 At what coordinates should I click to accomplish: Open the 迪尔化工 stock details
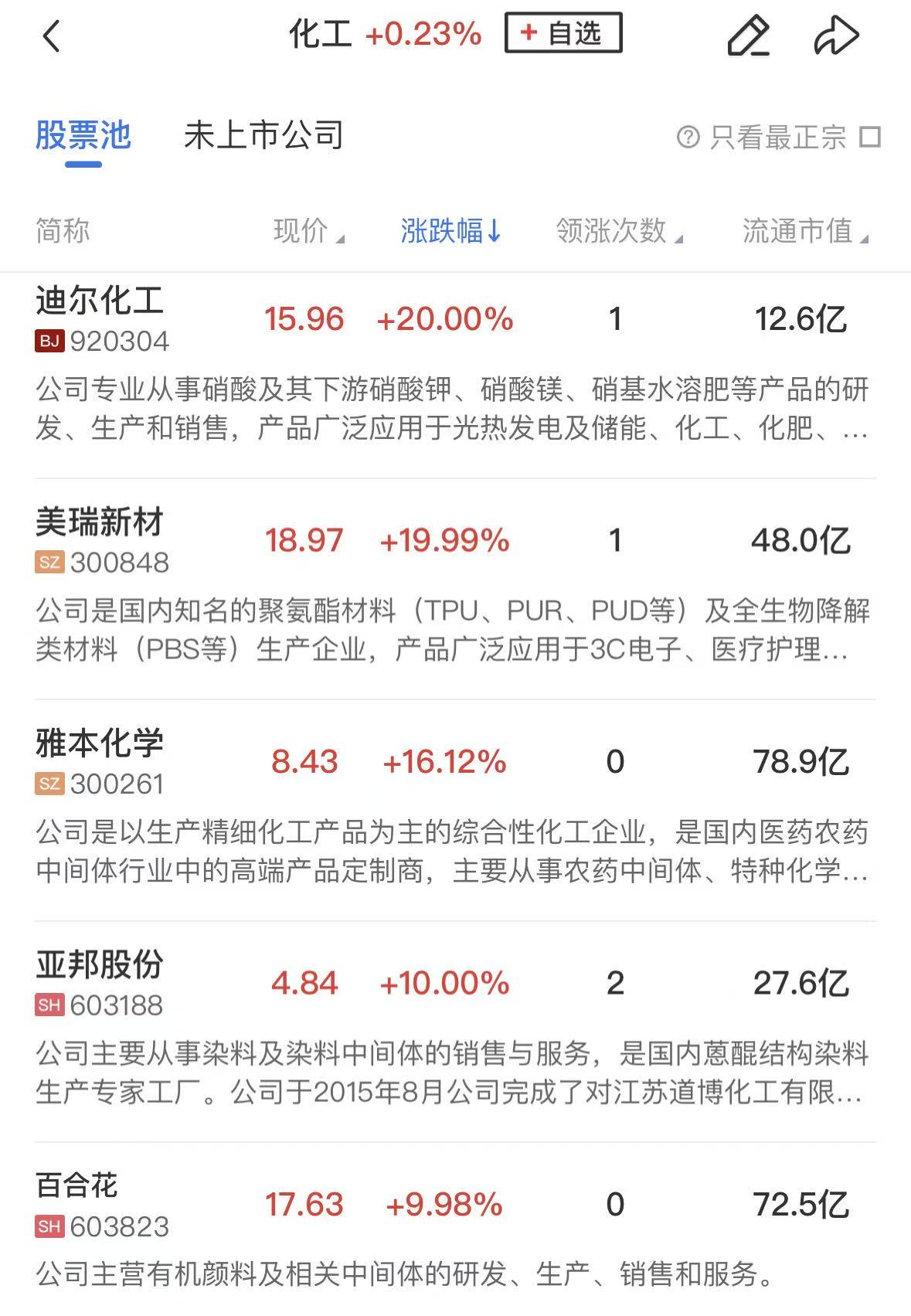coord(100,301)
